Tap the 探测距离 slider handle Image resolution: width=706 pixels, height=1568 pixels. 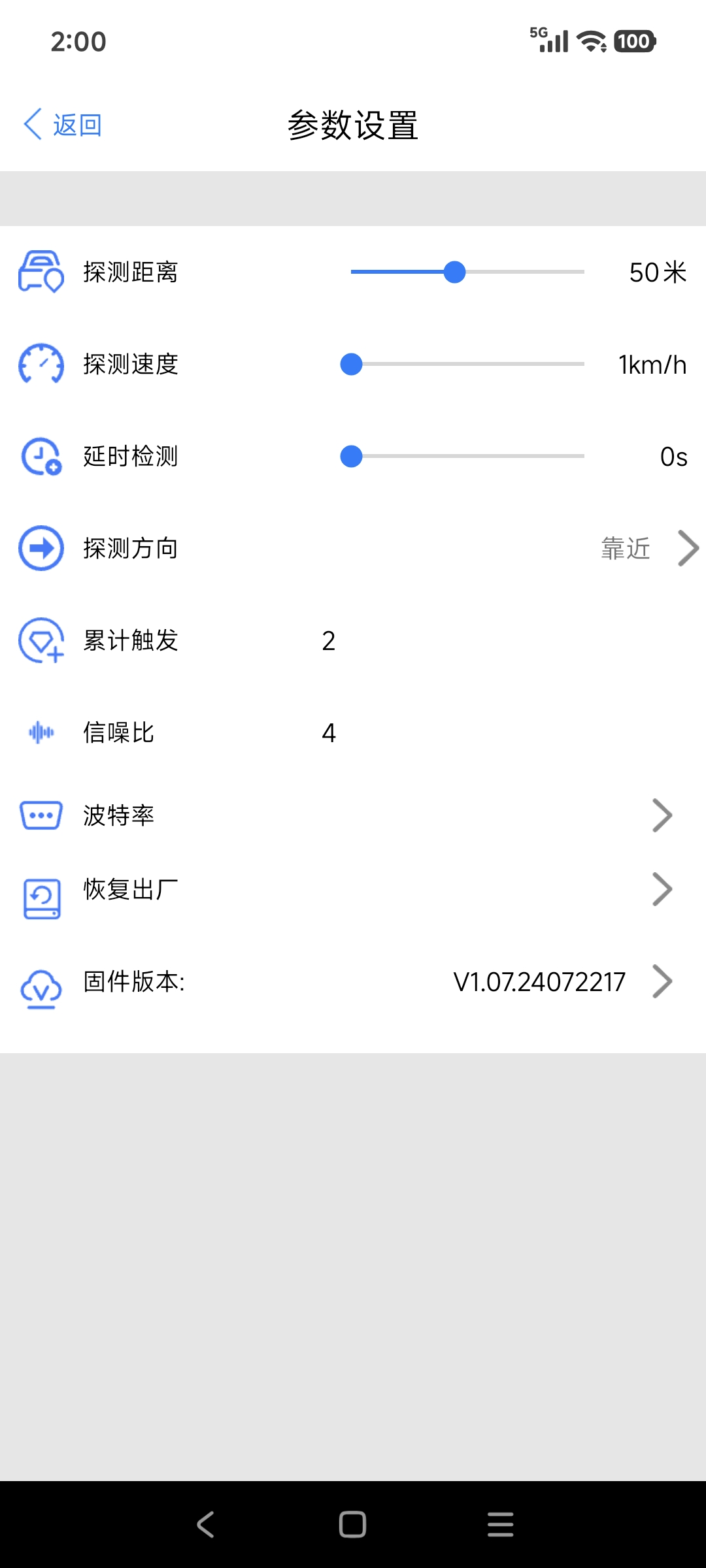click(454, 272)
